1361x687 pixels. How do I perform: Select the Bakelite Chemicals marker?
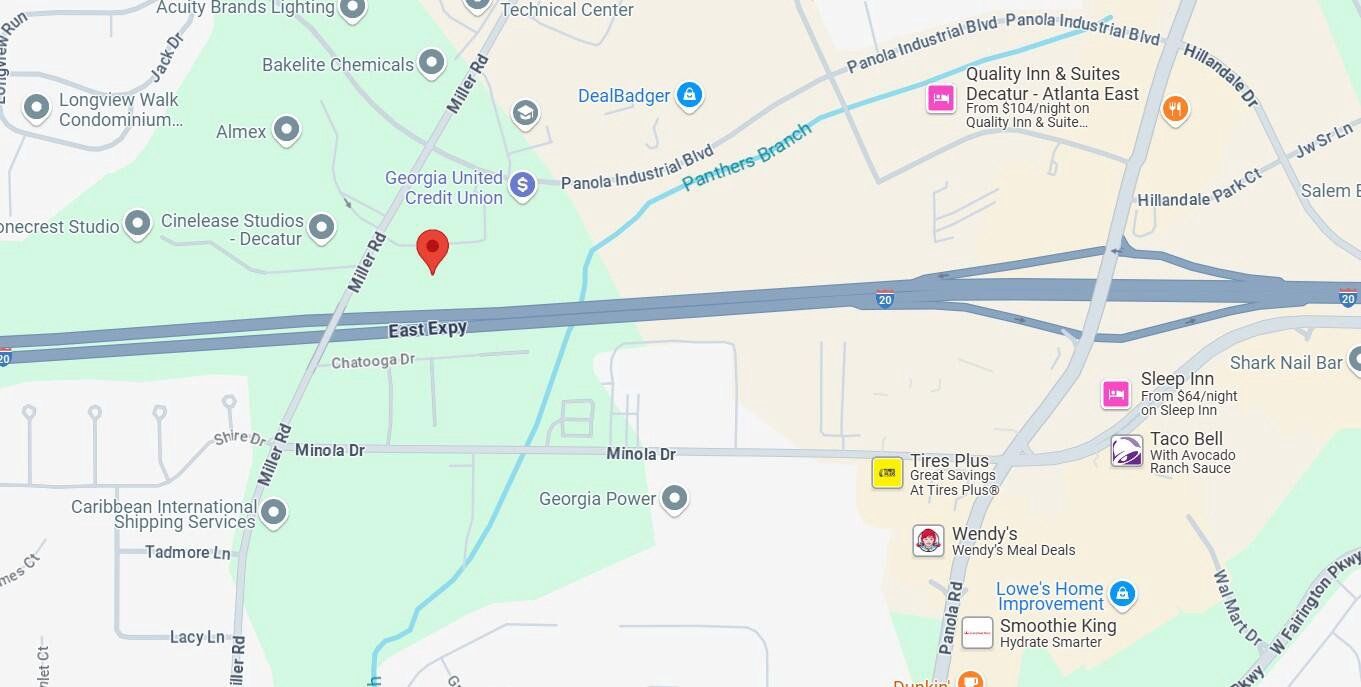(432, 62)
